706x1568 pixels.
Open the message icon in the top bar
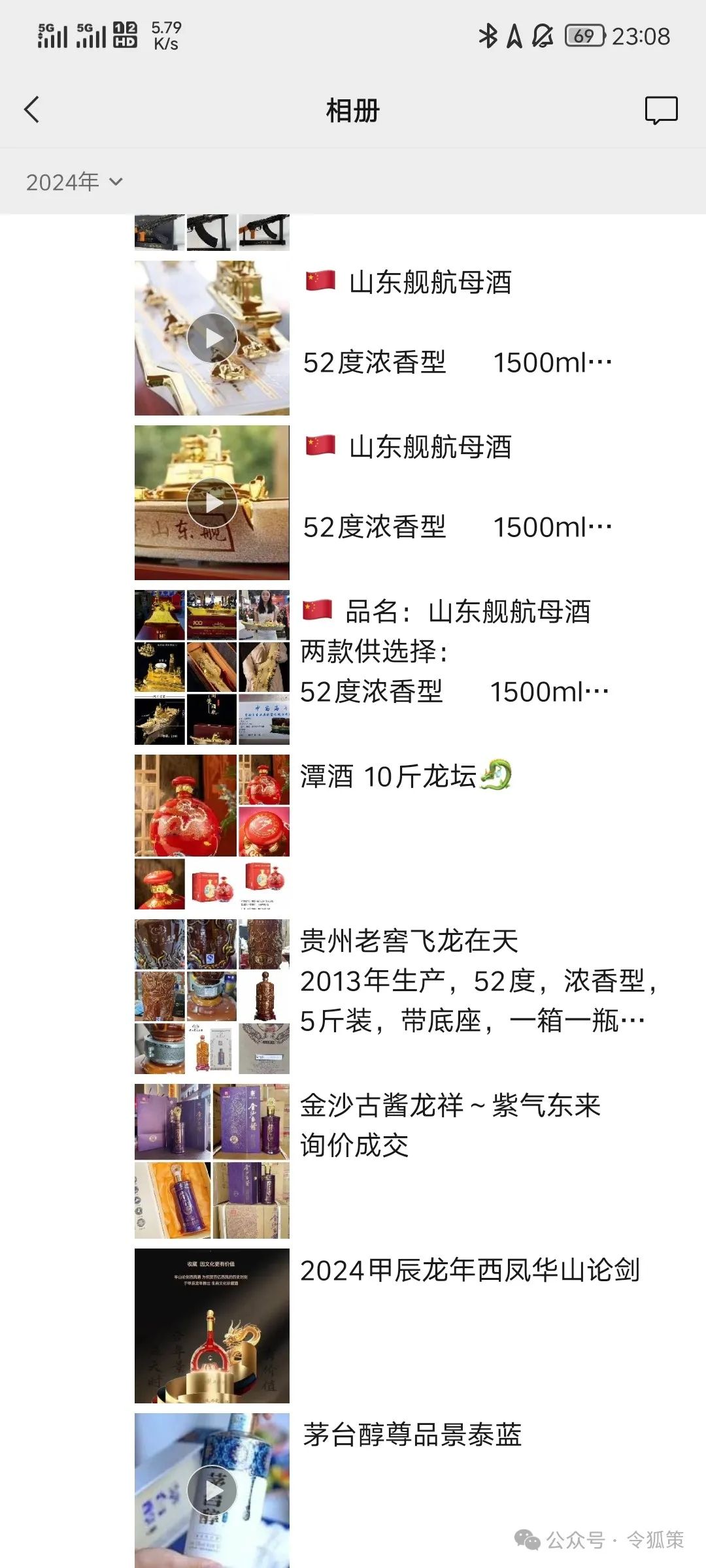coord(661,110)
